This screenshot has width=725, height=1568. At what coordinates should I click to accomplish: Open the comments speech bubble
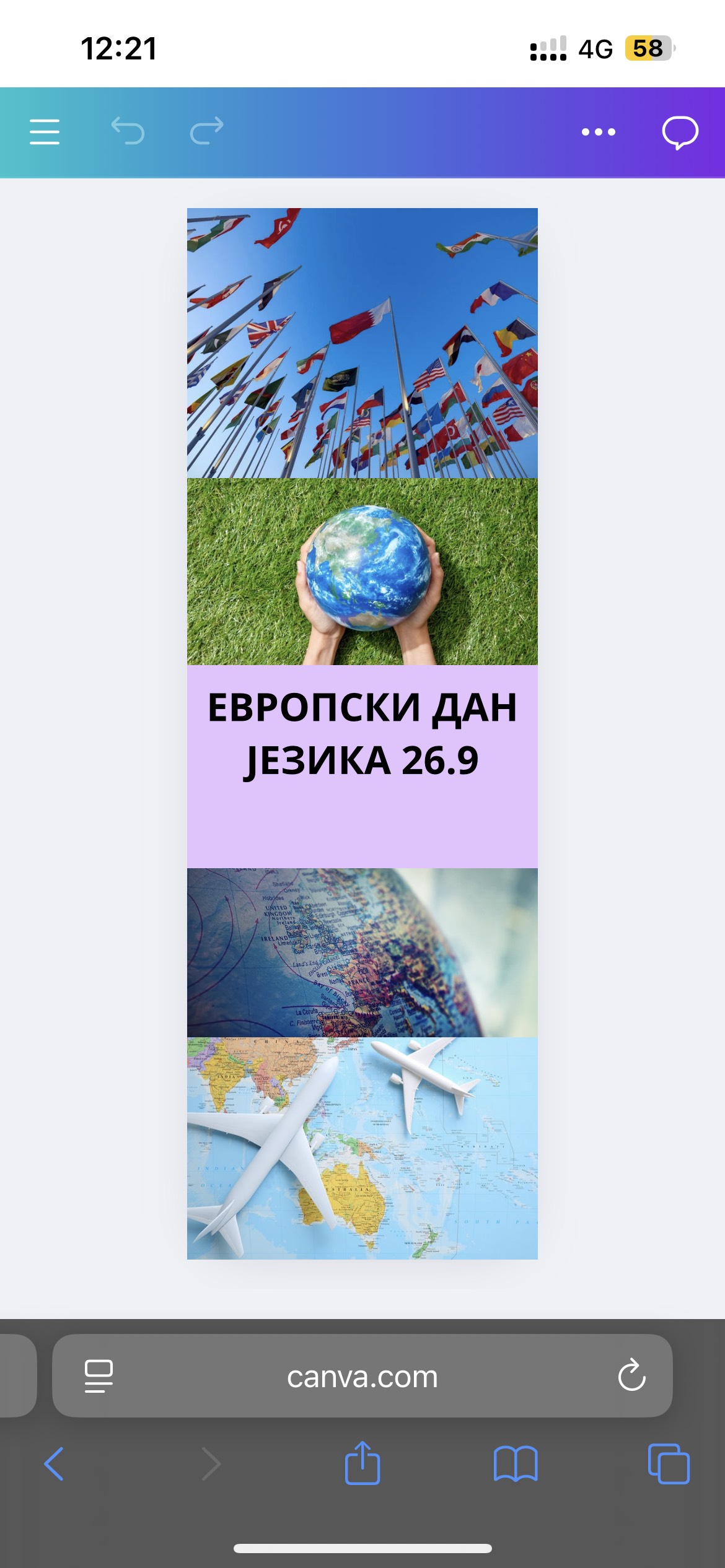(680, 132)
